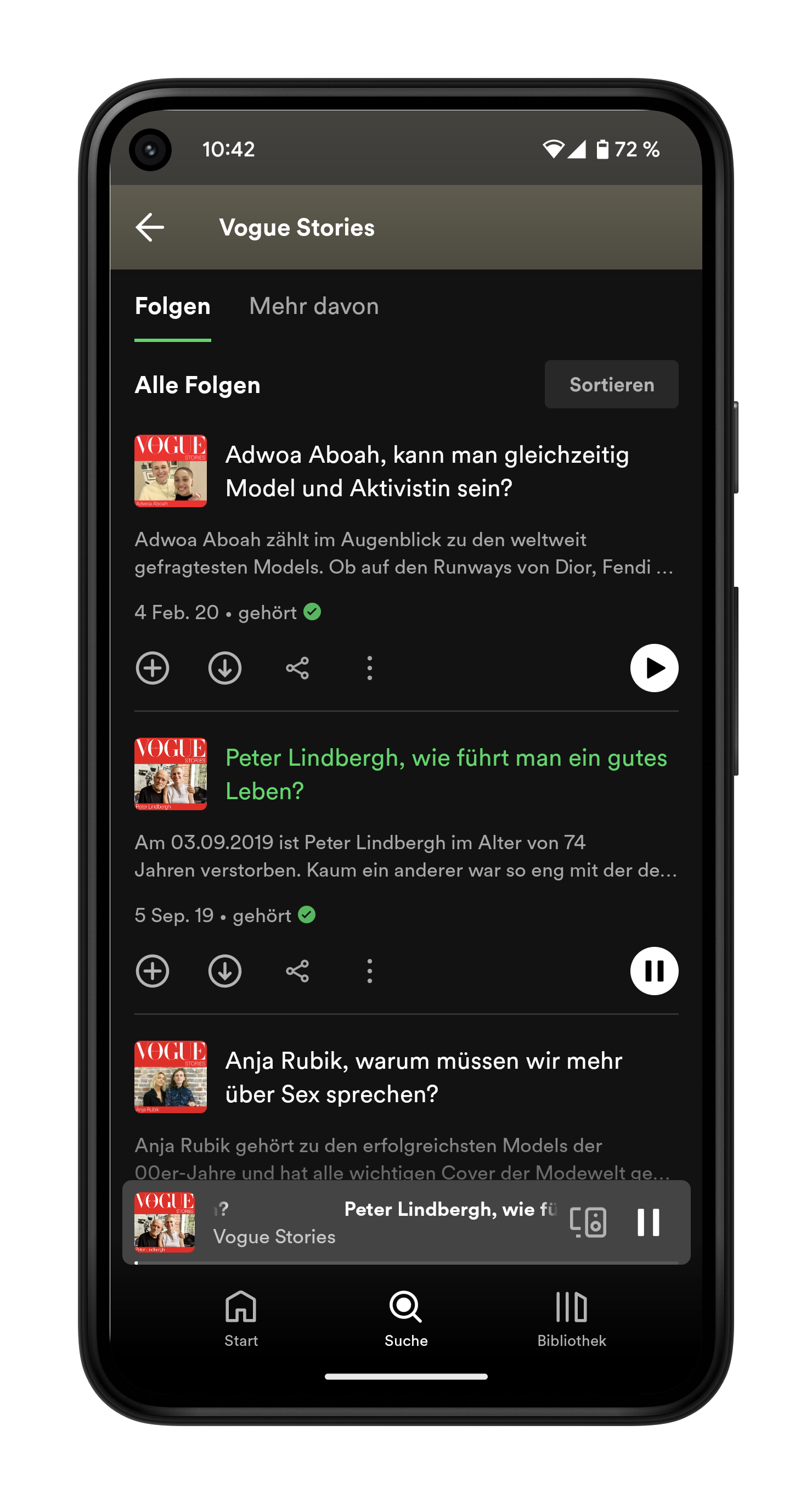Image resolution: width=812 pixels, height=1504 pixels.
Task: Share the Adwoa Aboah episode
Action: pyautogui.click(x=297, y=668)
